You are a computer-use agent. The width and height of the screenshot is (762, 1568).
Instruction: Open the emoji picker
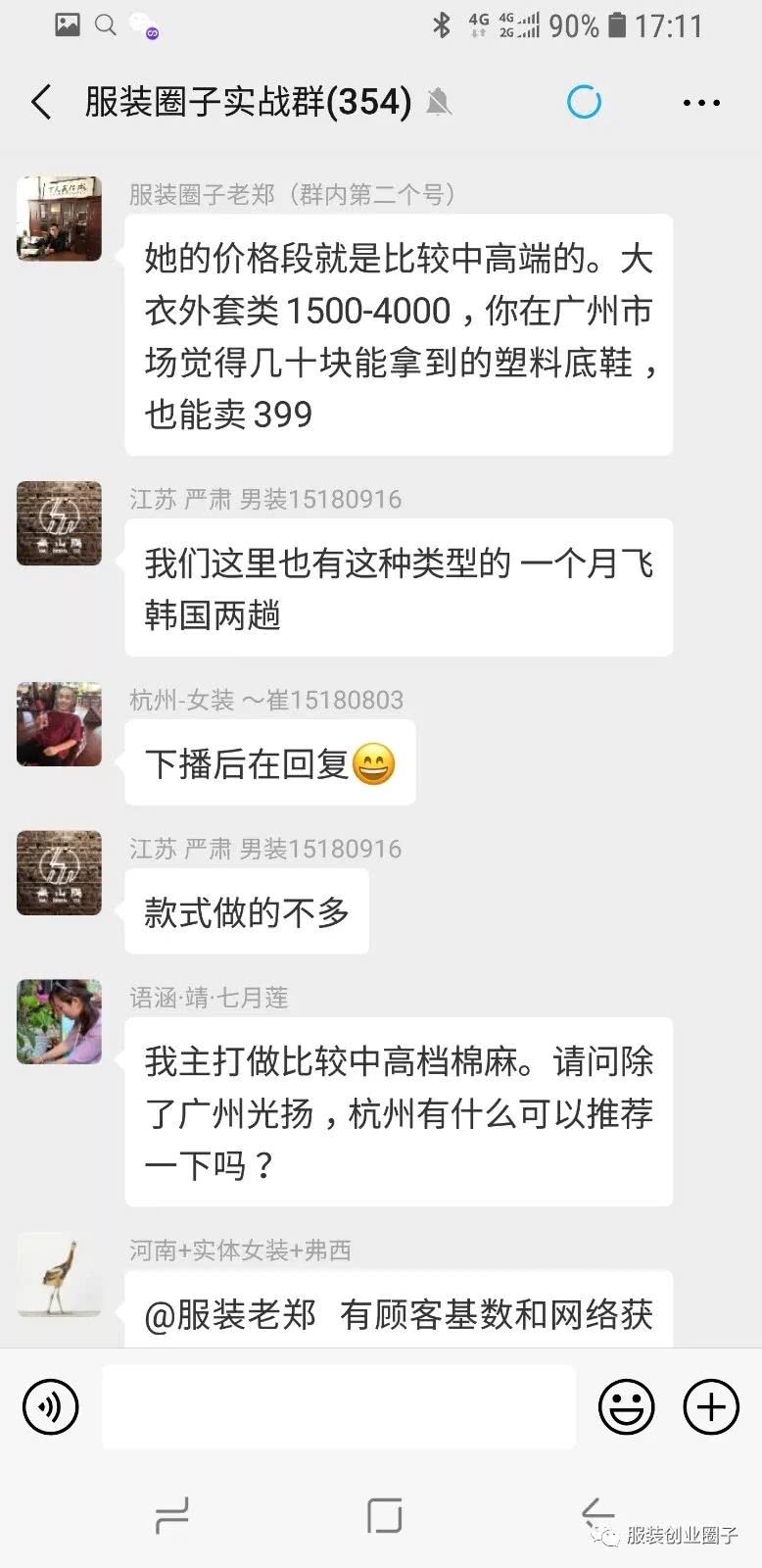click(x=626, y=1407)
